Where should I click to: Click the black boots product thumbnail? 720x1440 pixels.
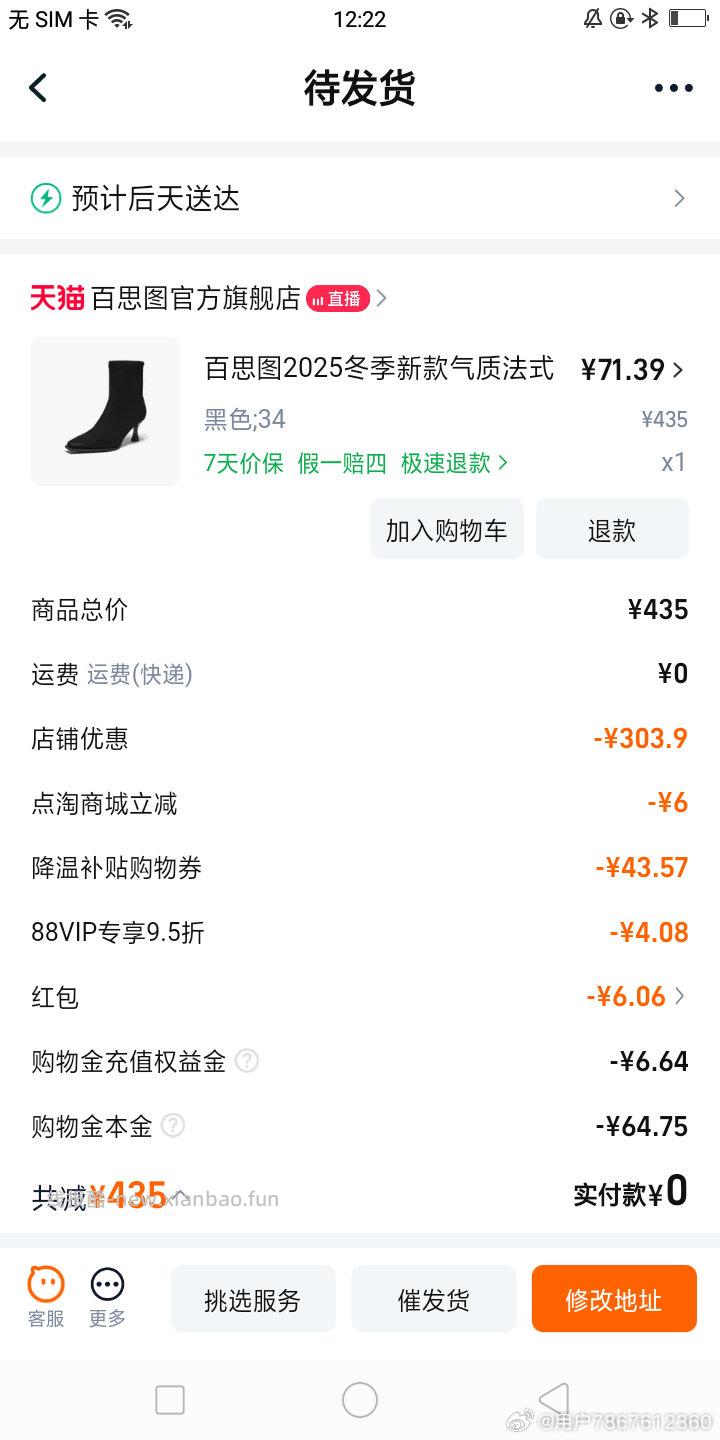point(105,411)
